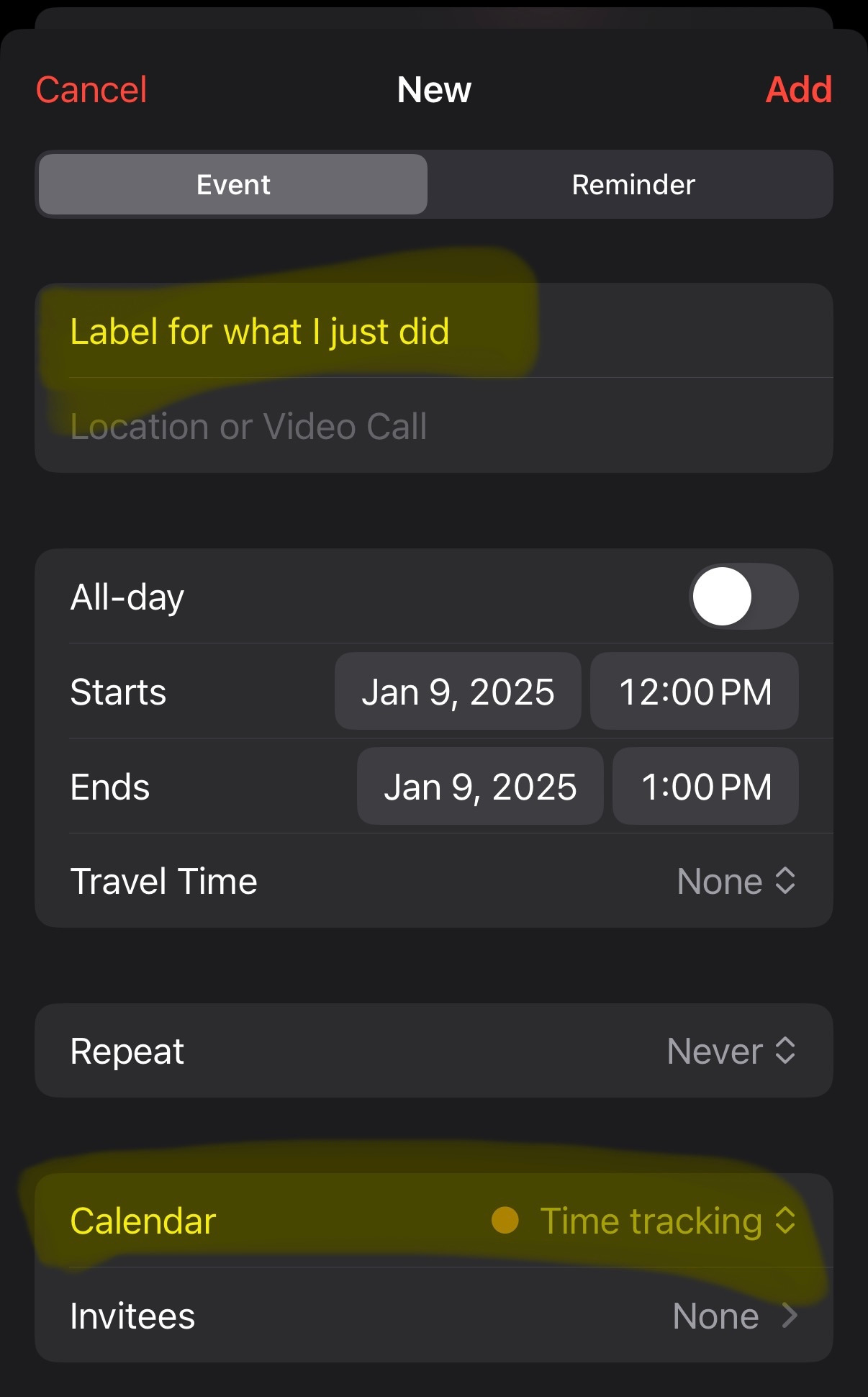
Task: Open the Travel Time picker
Action: (736, 882)
